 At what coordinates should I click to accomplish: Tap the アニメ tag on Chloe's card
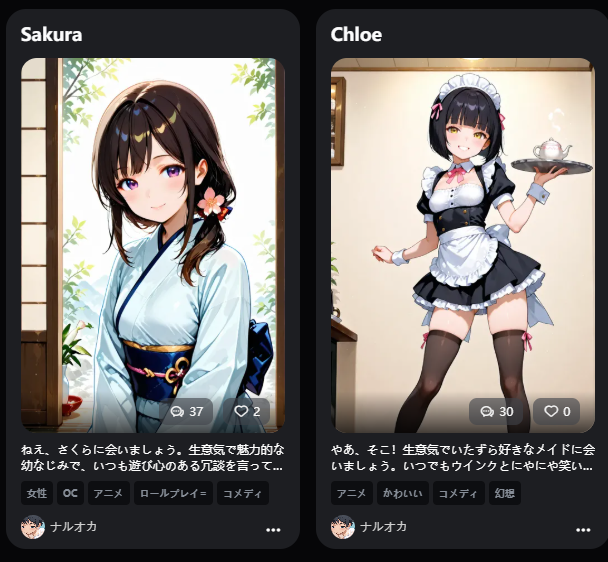click(351, 493)
